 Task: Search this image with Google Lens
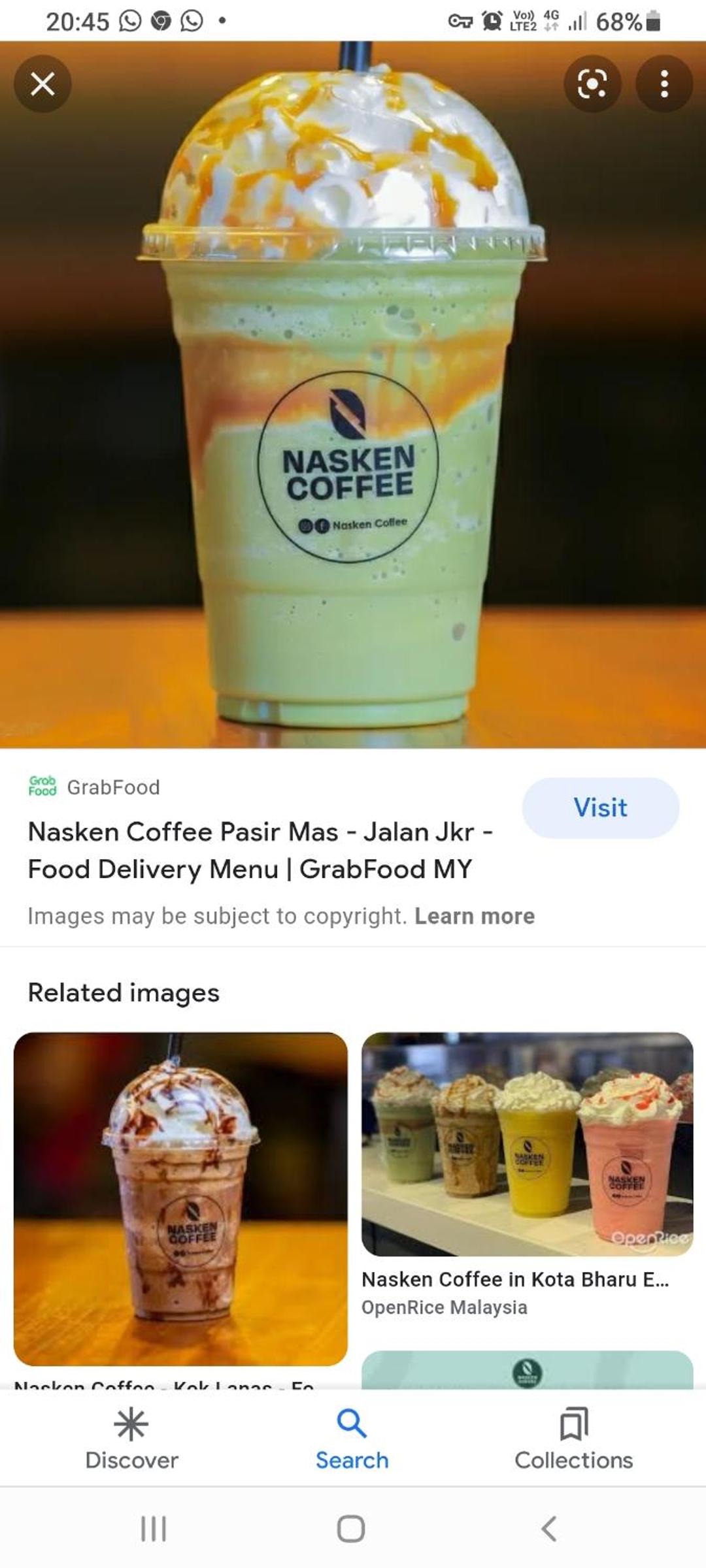(x=592, y=84)
